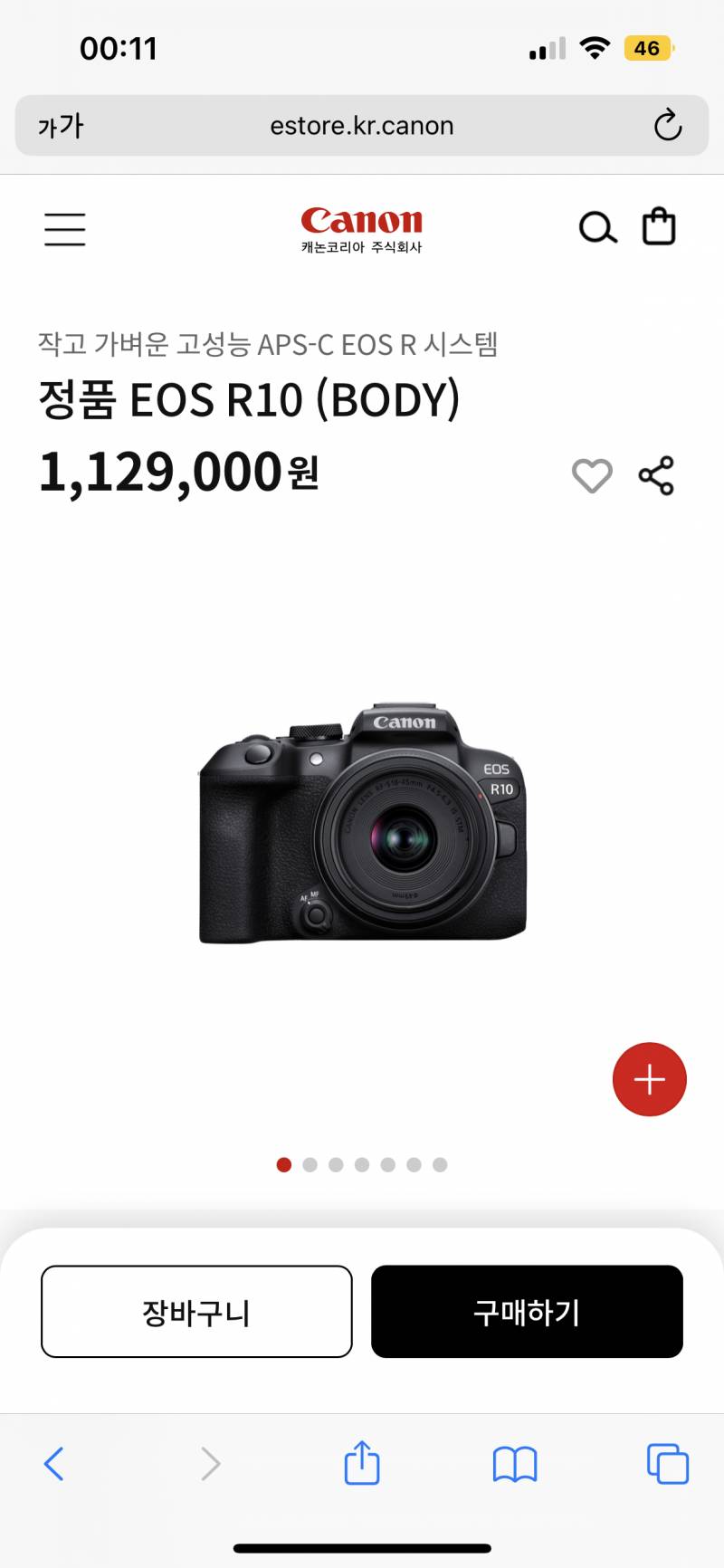
Task: Tap the Safari address bar
Action: click(362, 126)
